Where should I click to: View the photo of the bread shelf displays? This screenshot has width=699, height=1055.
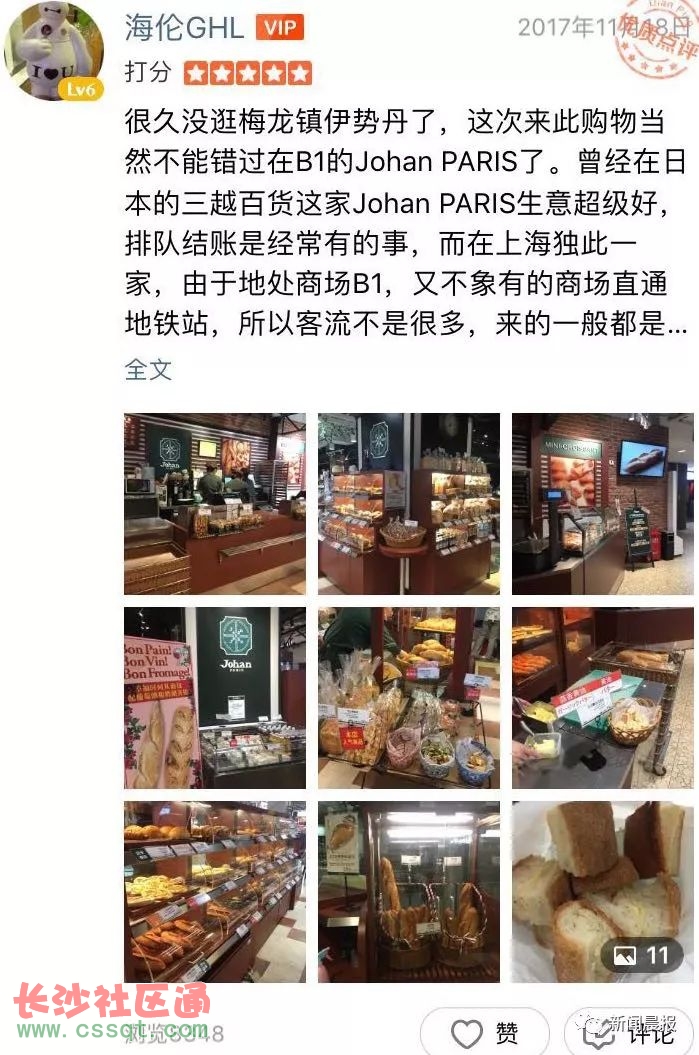(x=409, y=504)
